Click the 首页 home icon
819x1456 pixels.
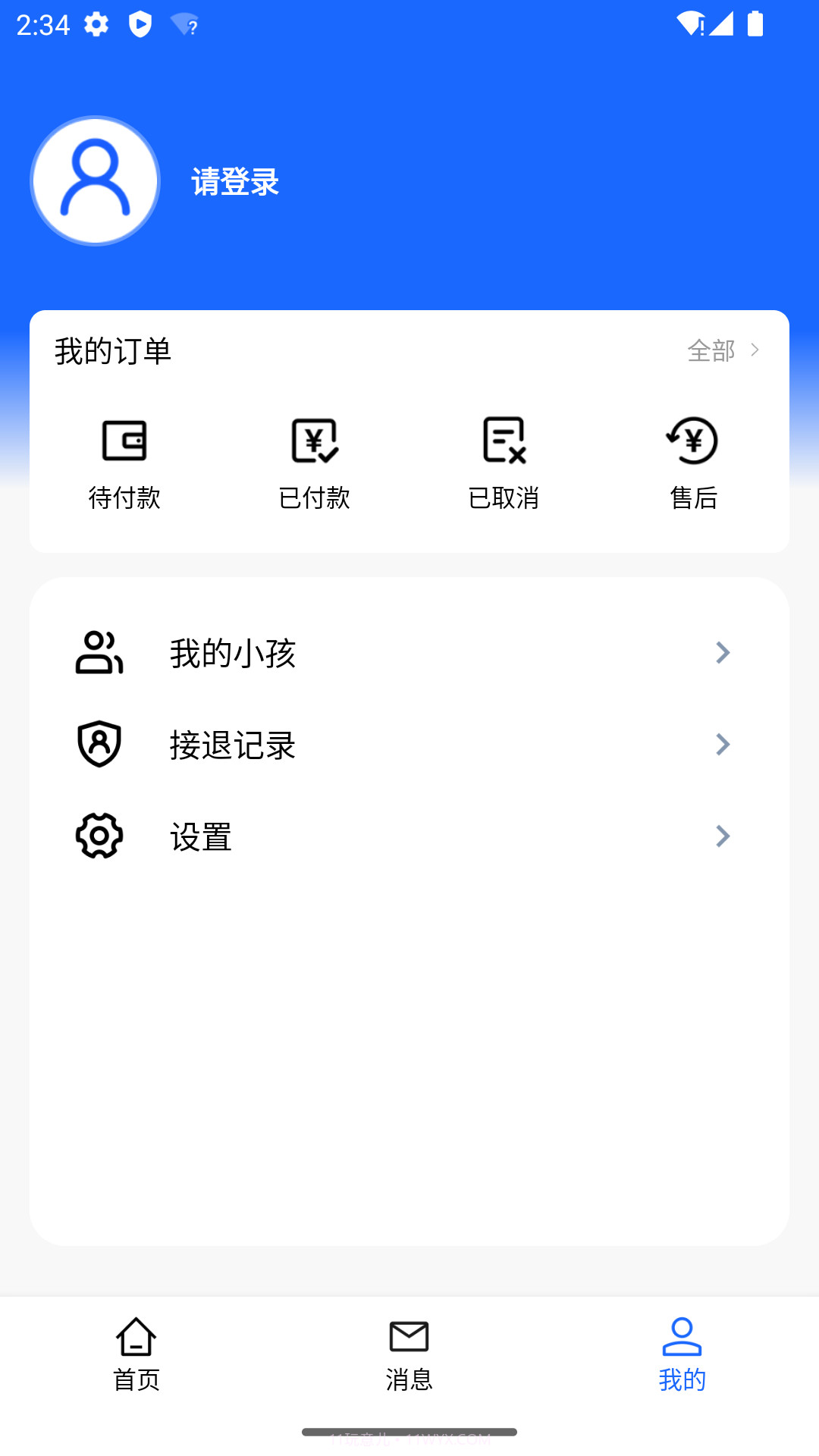coord(135,1335)
